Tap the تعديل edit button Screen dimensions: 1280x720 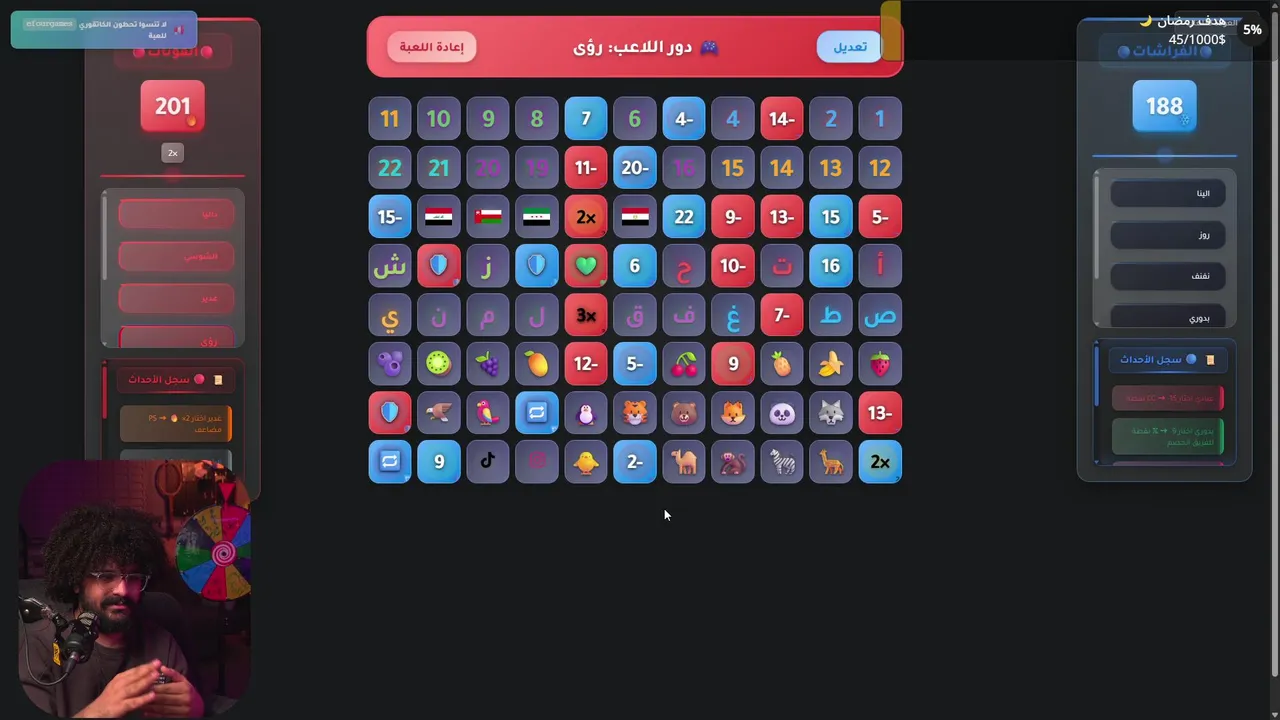coord(849,47)
